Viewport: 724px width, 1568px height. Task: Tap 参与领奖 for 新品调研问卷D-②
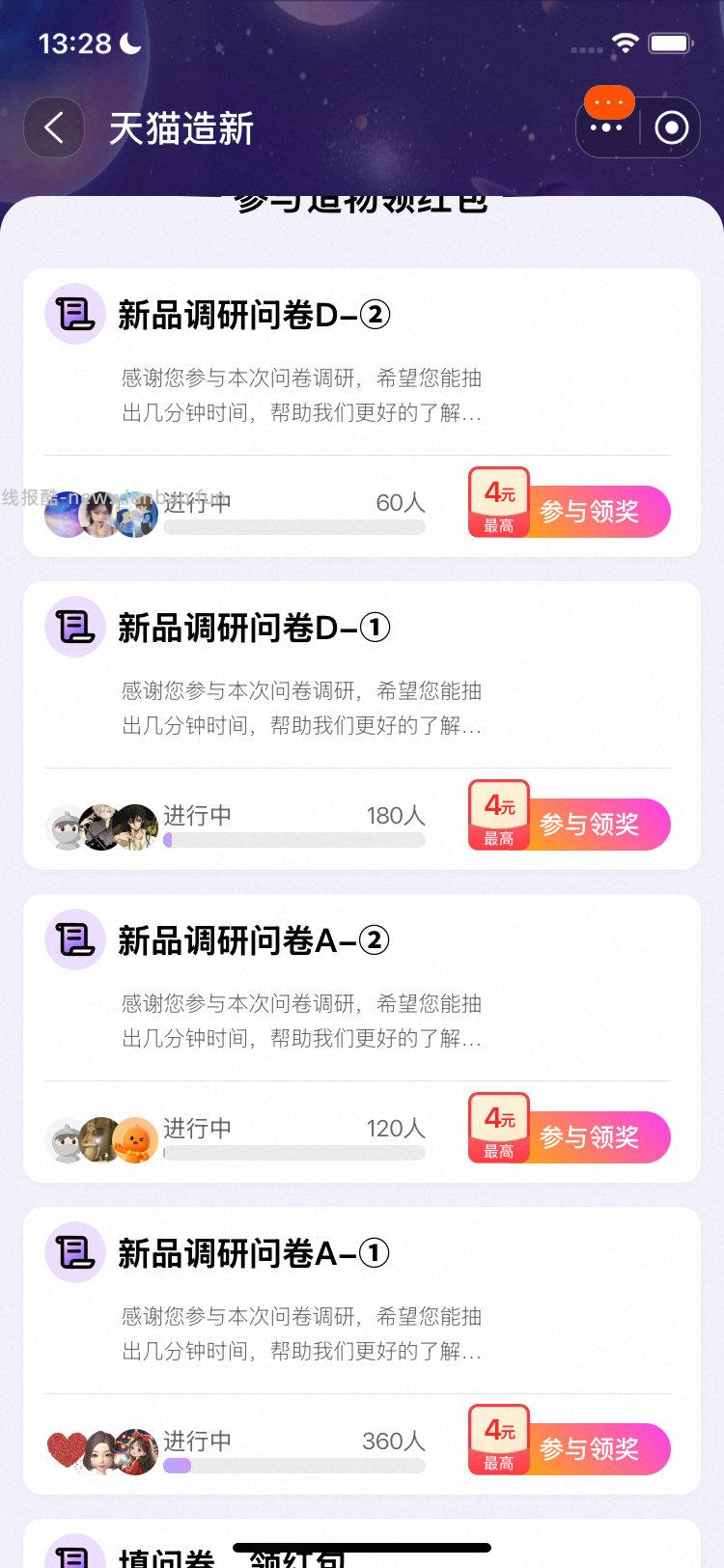click(589, 512)
